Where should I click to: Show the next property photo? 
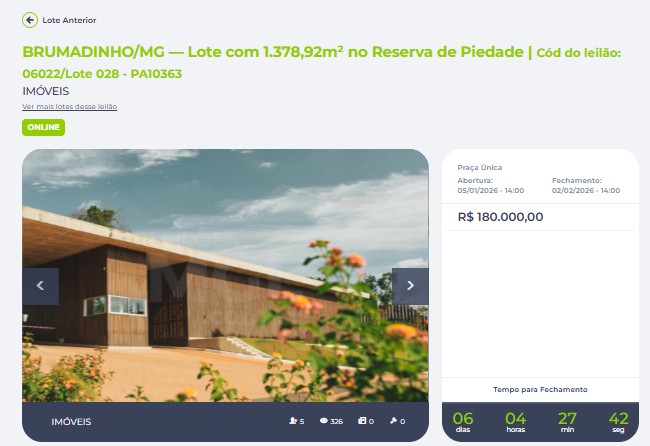(x=410, y=286)
